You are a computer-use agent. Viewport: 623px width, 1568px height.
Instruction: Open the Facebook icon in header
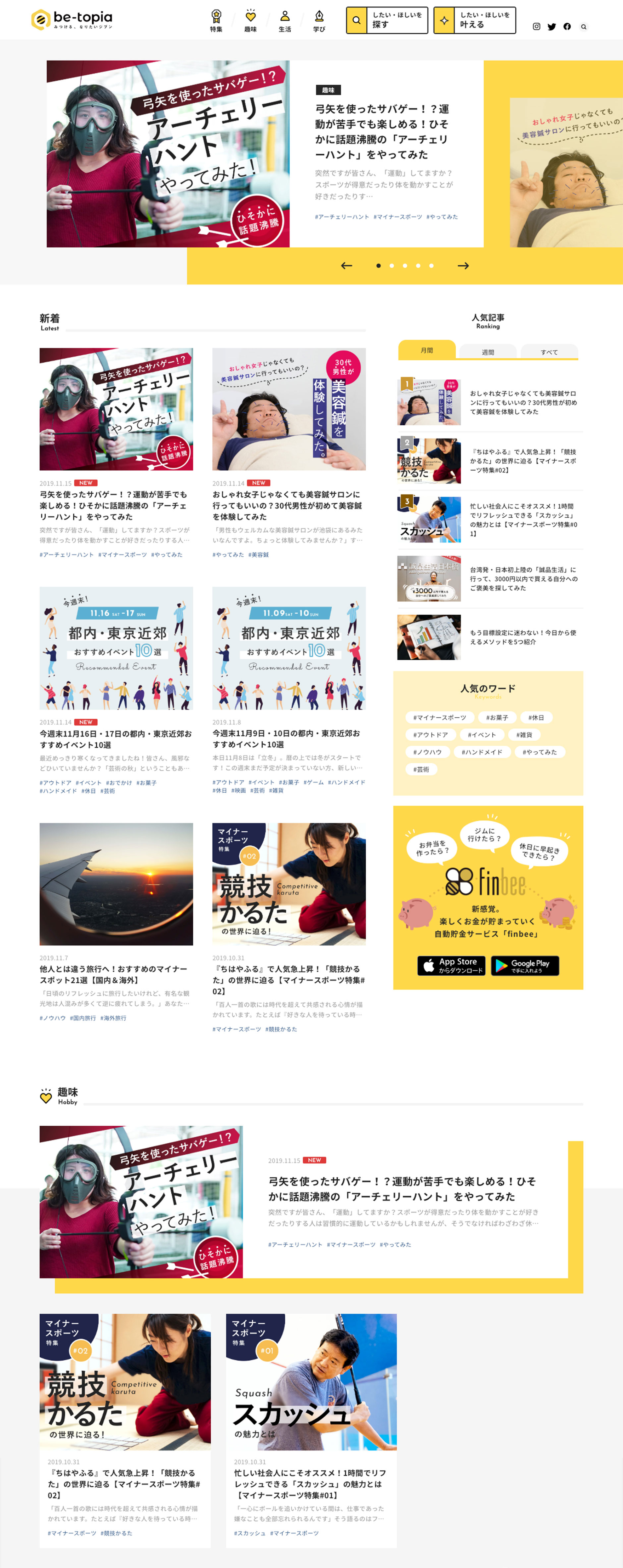(567, 27)
